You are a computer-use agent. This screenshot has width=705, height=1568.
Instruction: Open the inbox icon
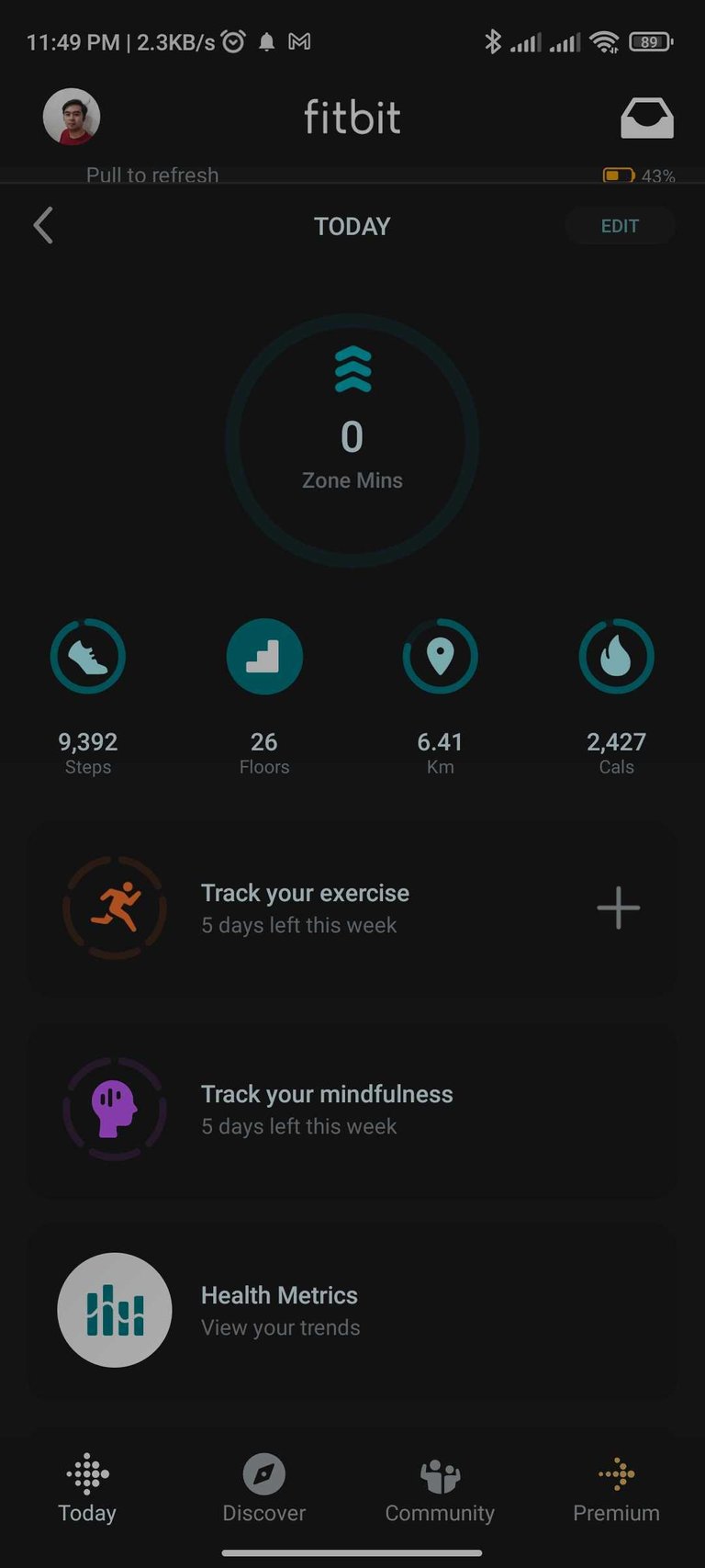point(647,118)
